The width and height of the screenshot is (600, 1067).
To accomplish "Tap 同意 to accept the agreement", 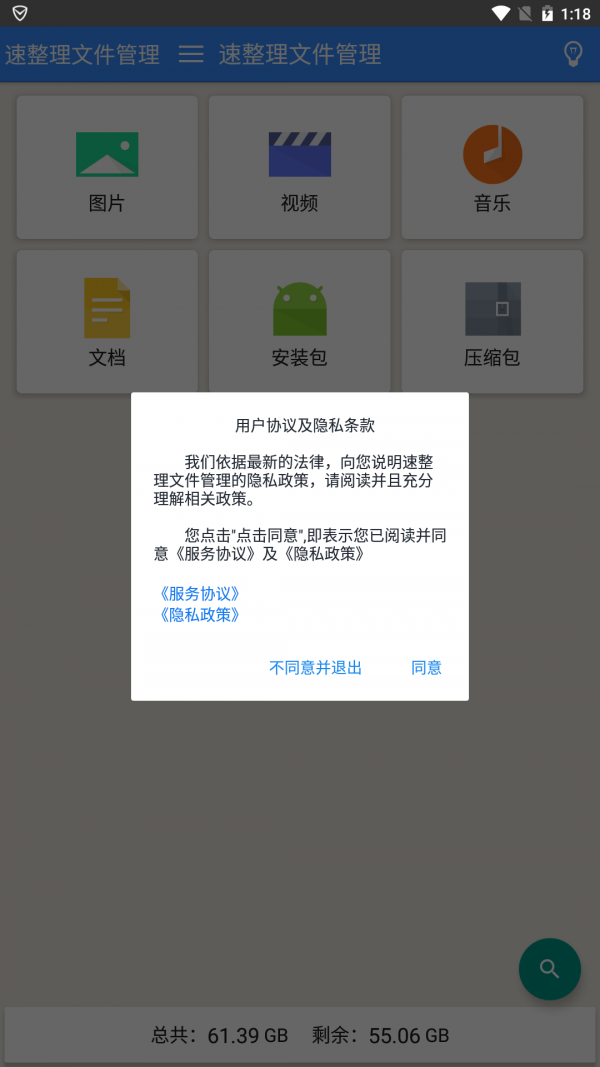I will (426, 667).
